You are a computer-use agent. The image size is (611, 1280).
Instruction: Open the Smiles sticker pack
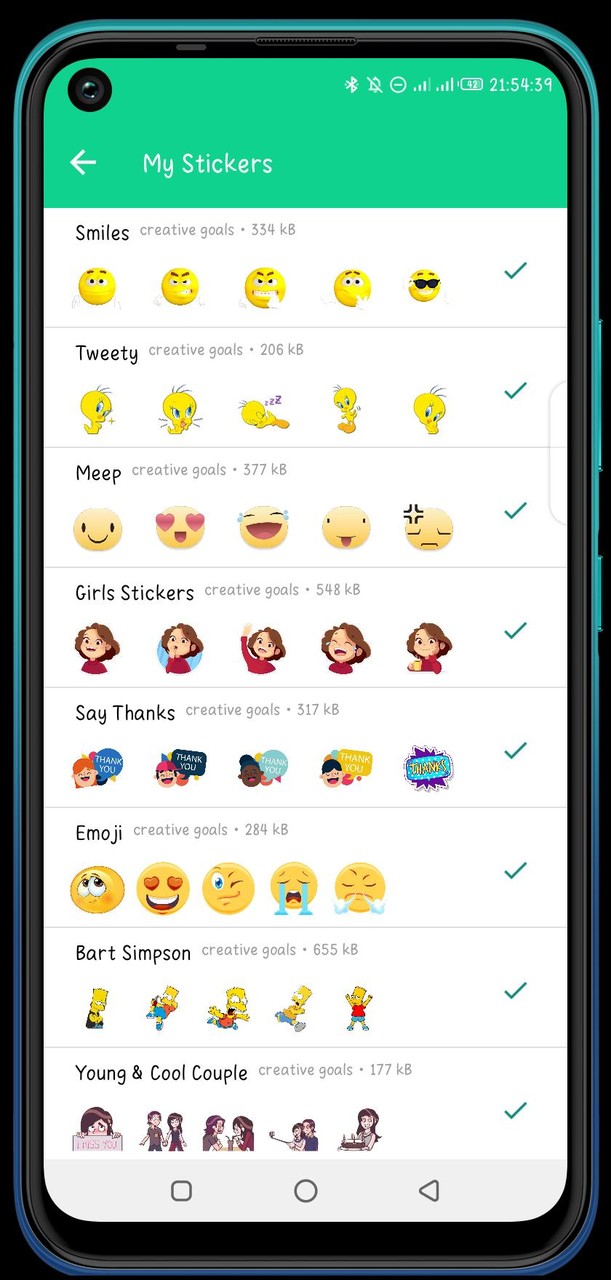pyautogui.click(x=305, y=268)
